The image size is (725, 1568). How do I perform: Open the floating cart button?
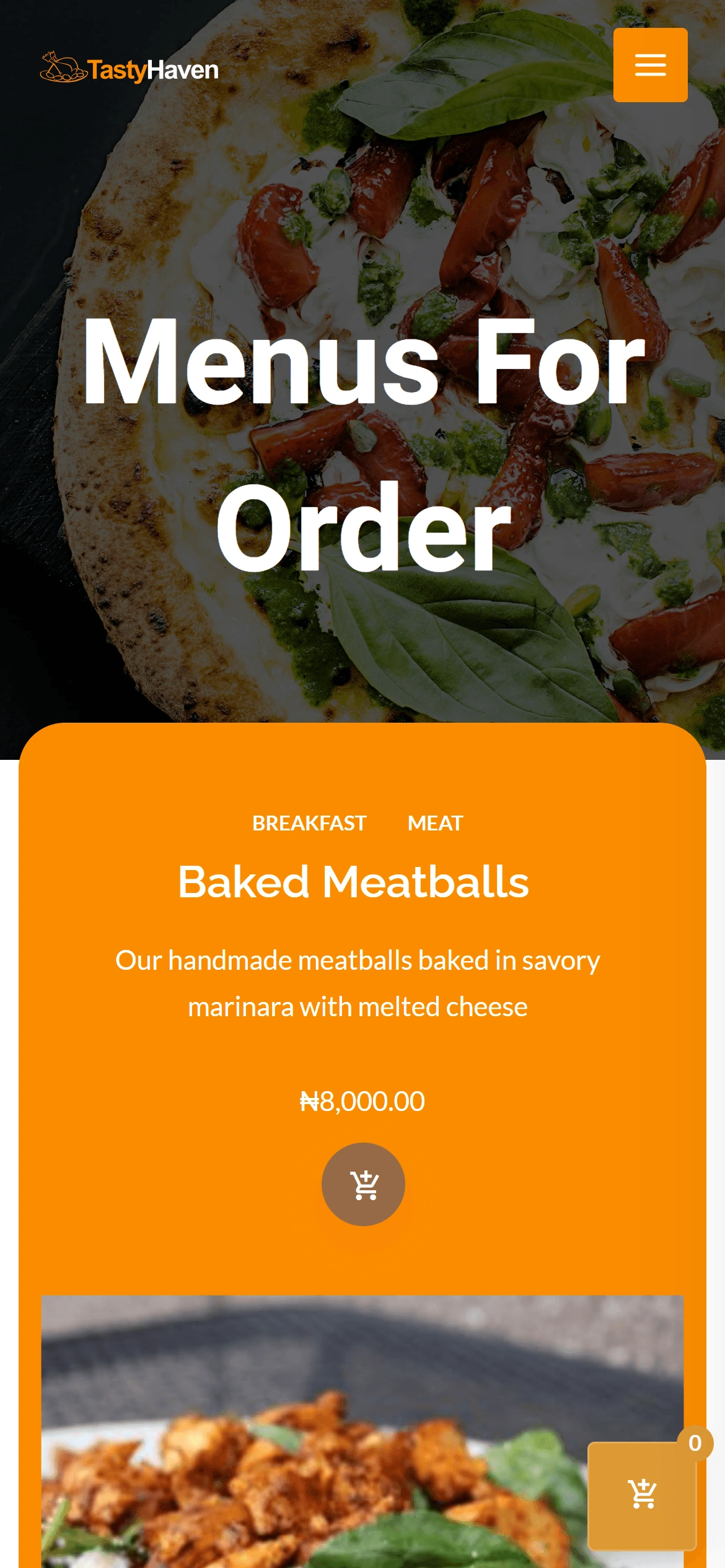tap(642, 1495)
